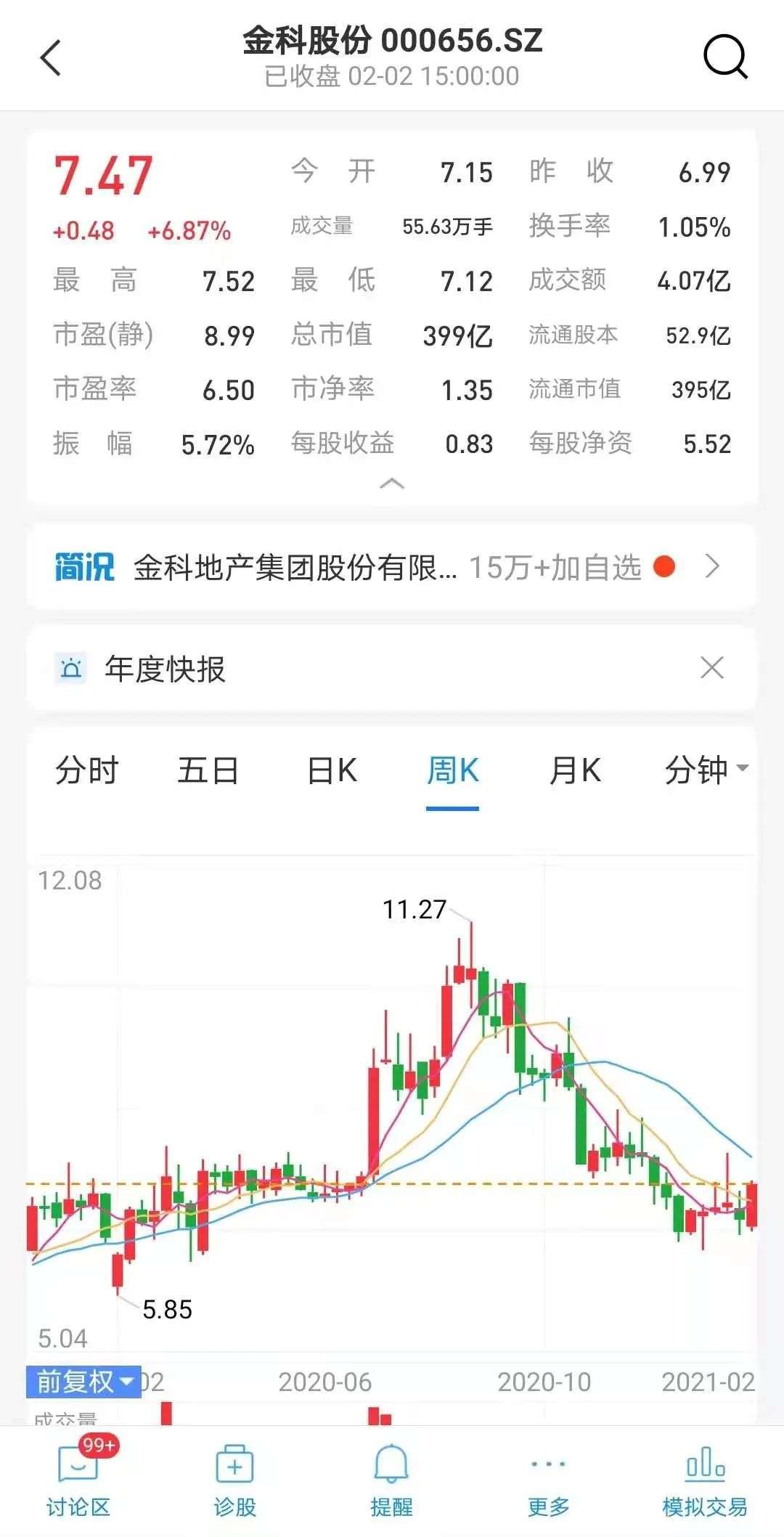The image size is (784, 1537).
Task: Switch to the 五日 chart tab
Action: pyautogui.click(x=208, y=770)
